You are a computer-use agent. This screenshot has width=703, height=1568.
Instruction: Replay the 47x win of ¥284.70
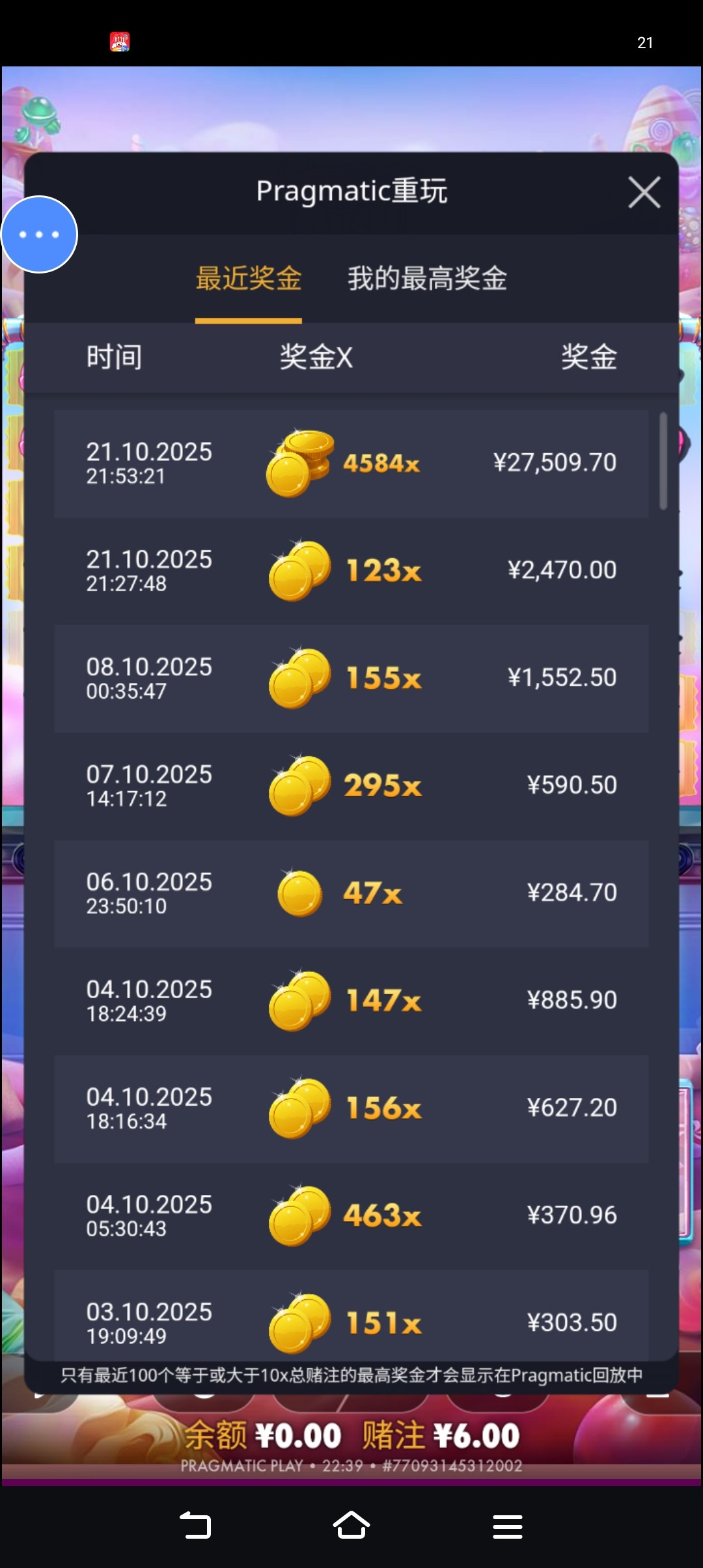coord(351,893)
